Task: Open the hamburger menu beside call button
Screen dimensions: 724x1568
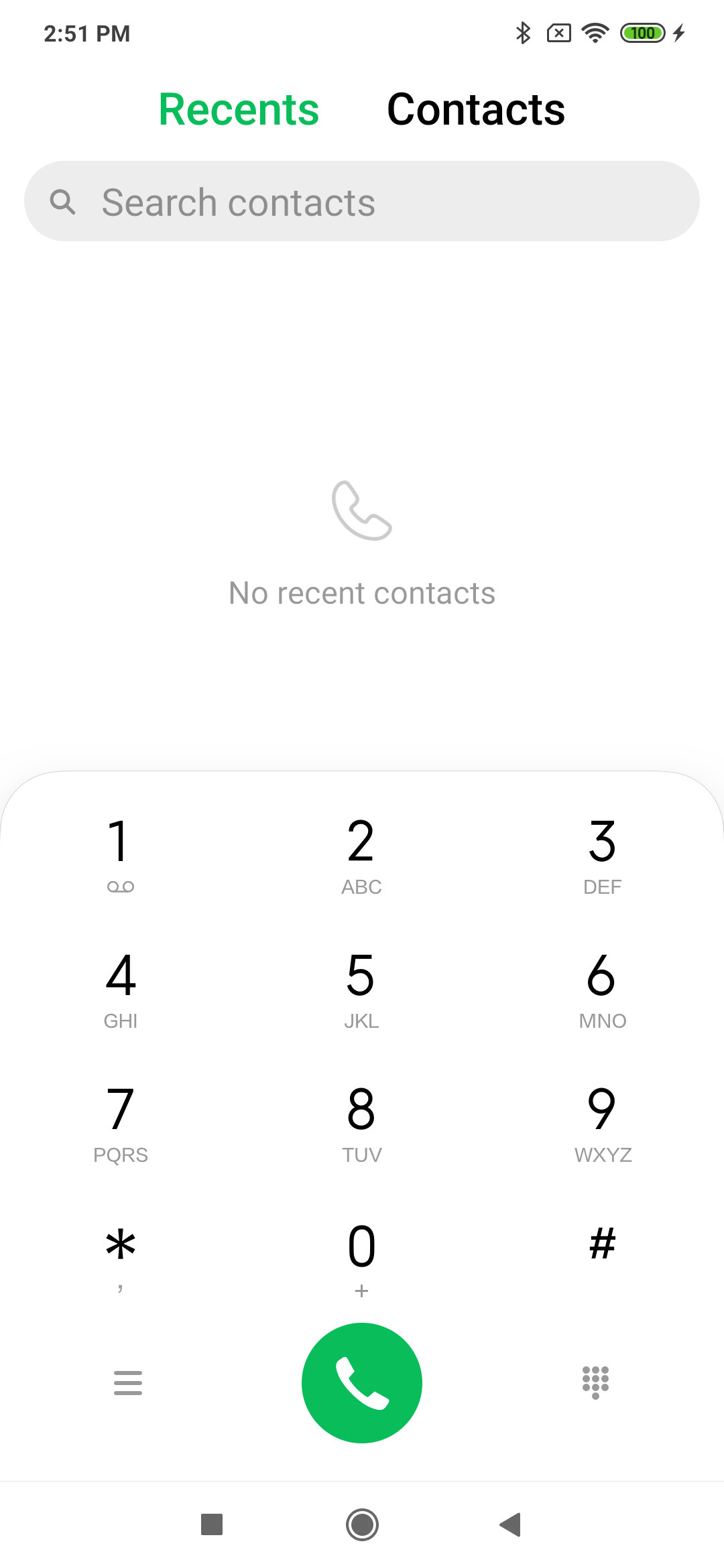Action: [128, 1383]
